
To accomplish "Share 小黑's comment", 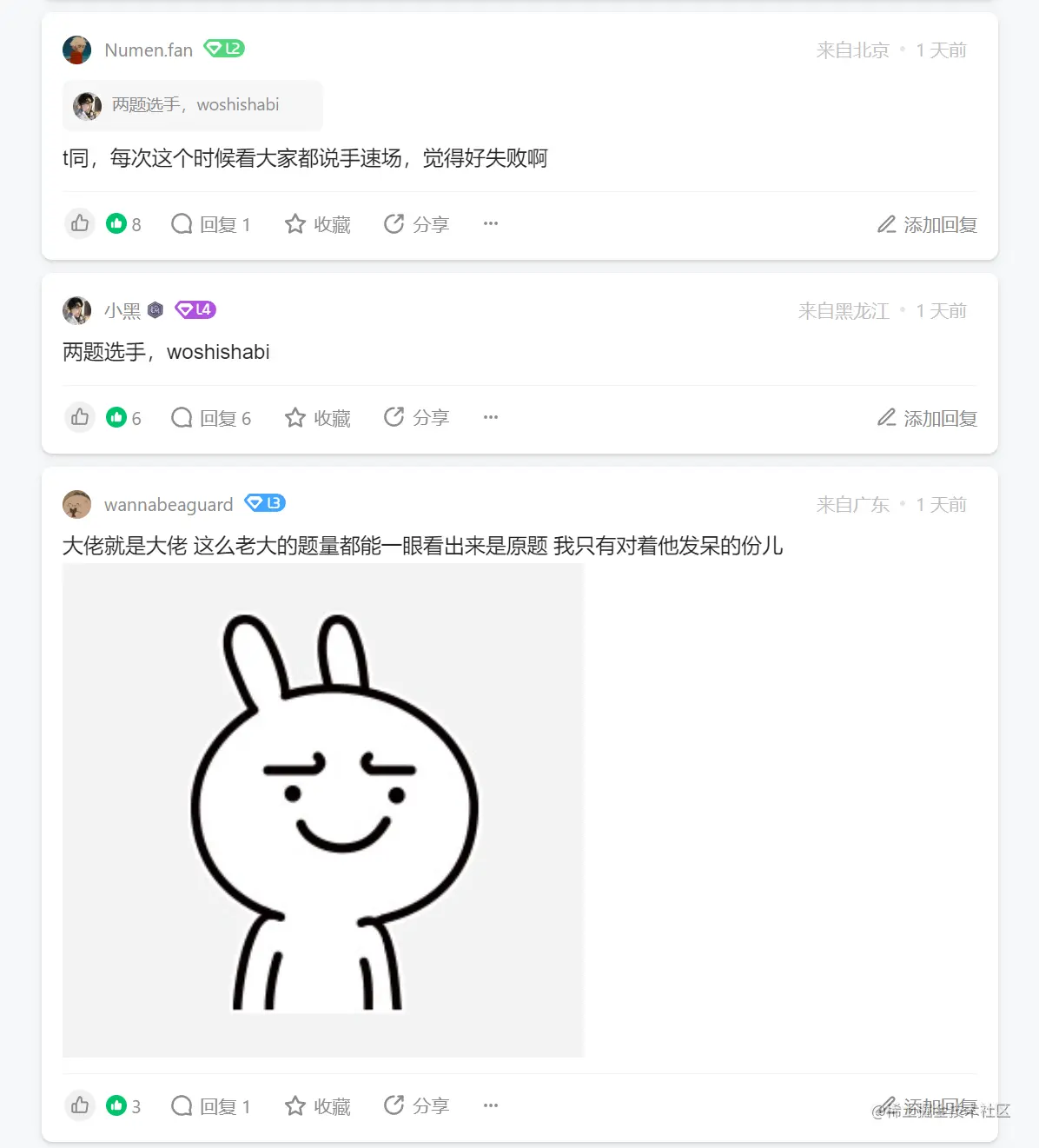I will coord(416,418).
